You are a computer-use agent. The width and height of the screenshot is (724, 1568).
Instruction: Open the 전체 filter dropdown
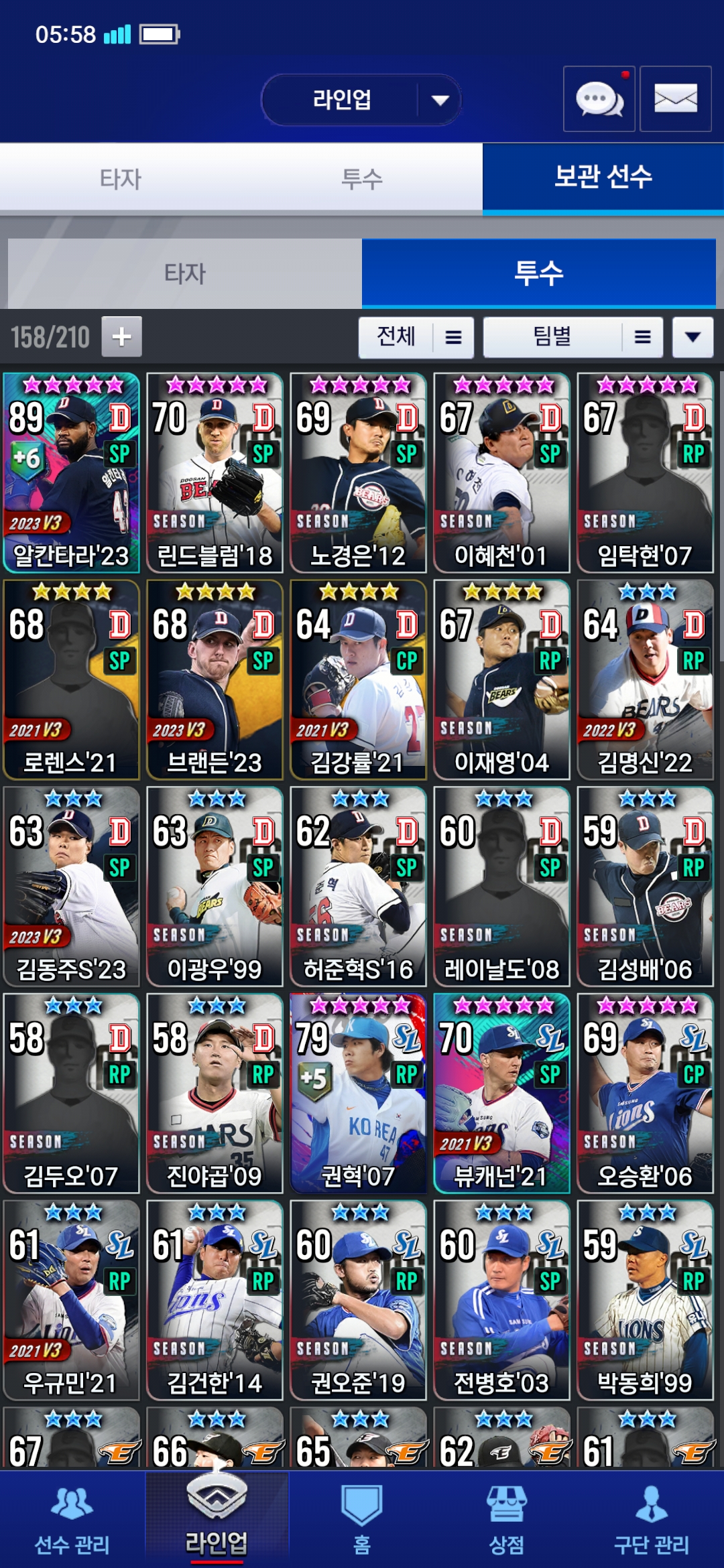coord(416,337)
